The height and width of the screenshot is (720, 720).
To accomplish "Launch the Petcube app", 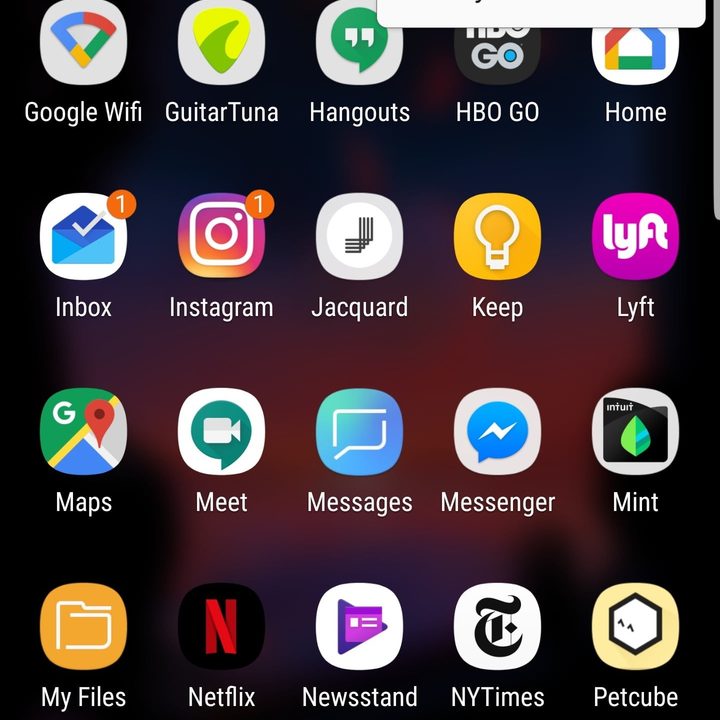I will tap(635, 627).
